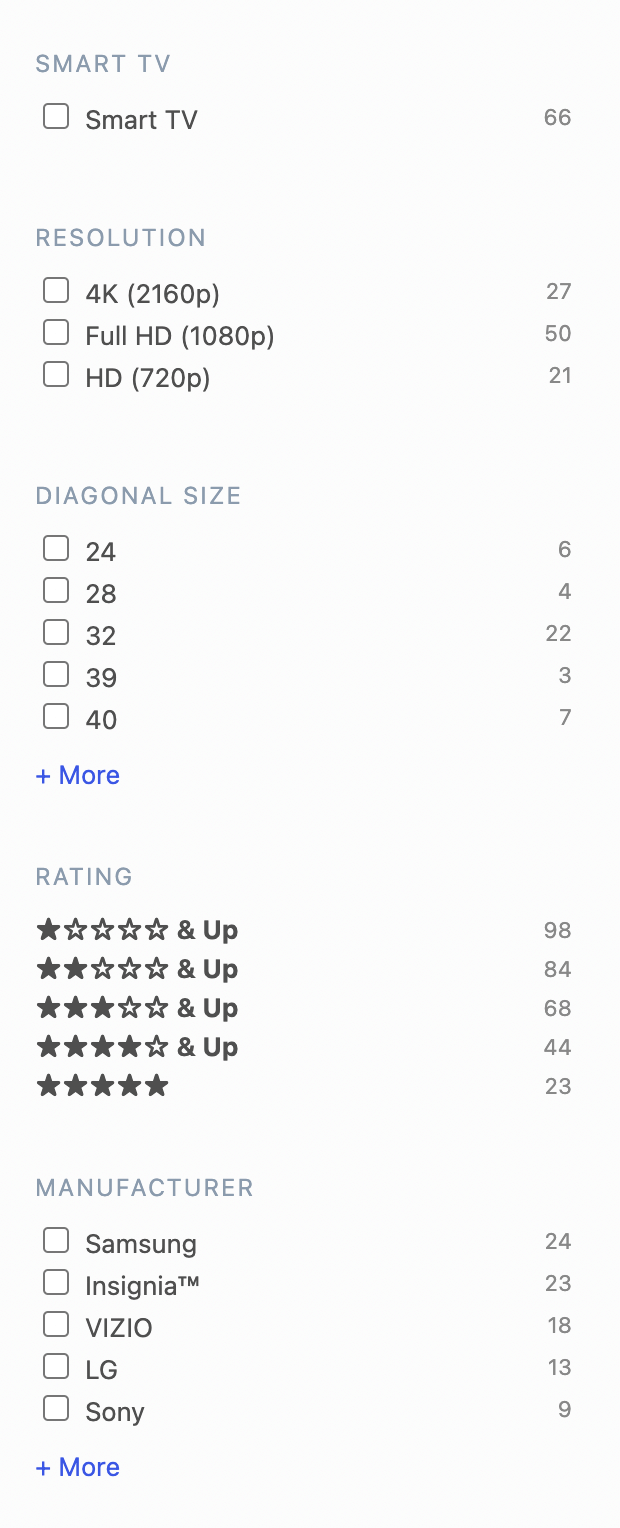
Task: Filter by three stars & up rating
Action: pyautogui.click(x=137, y=1008)
